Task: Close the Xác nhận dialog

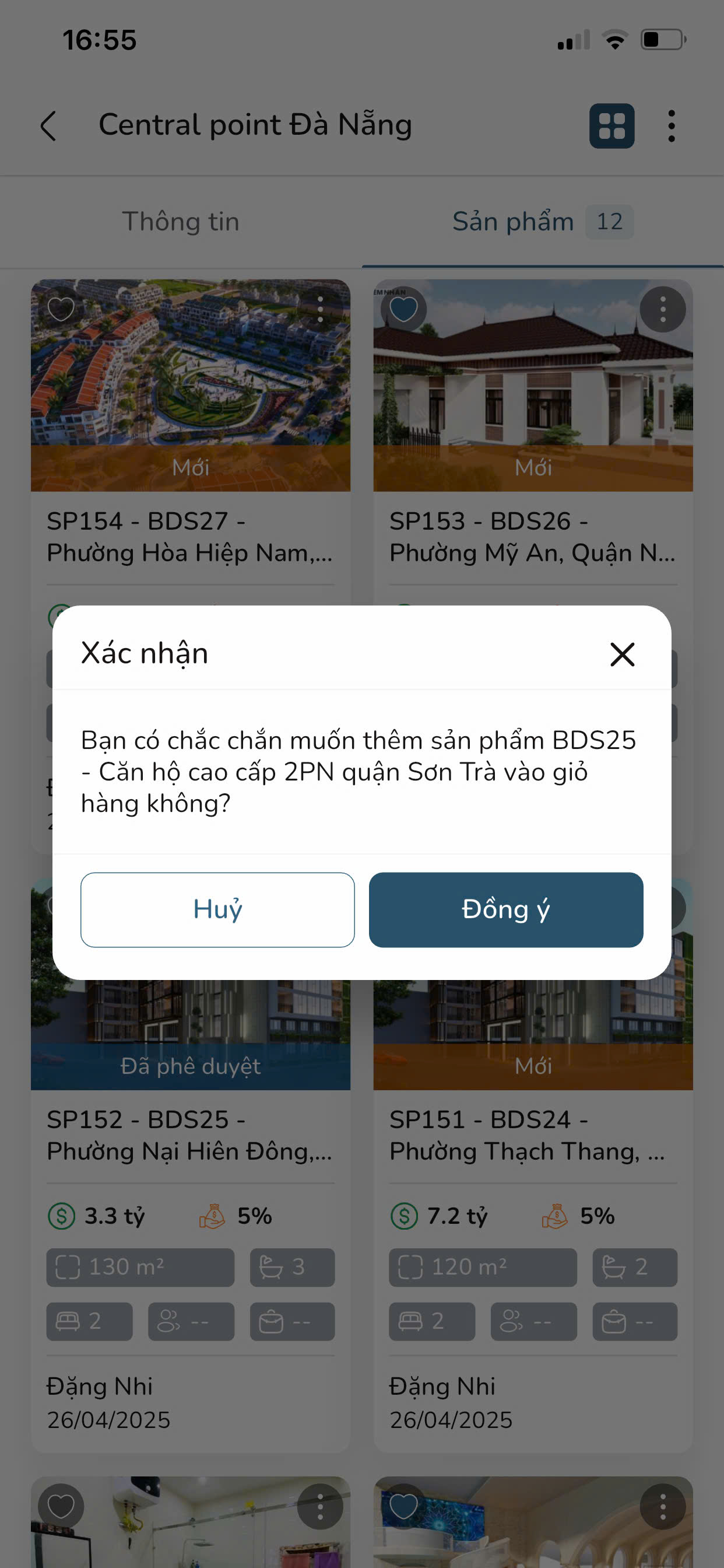Action: point(622,654)
